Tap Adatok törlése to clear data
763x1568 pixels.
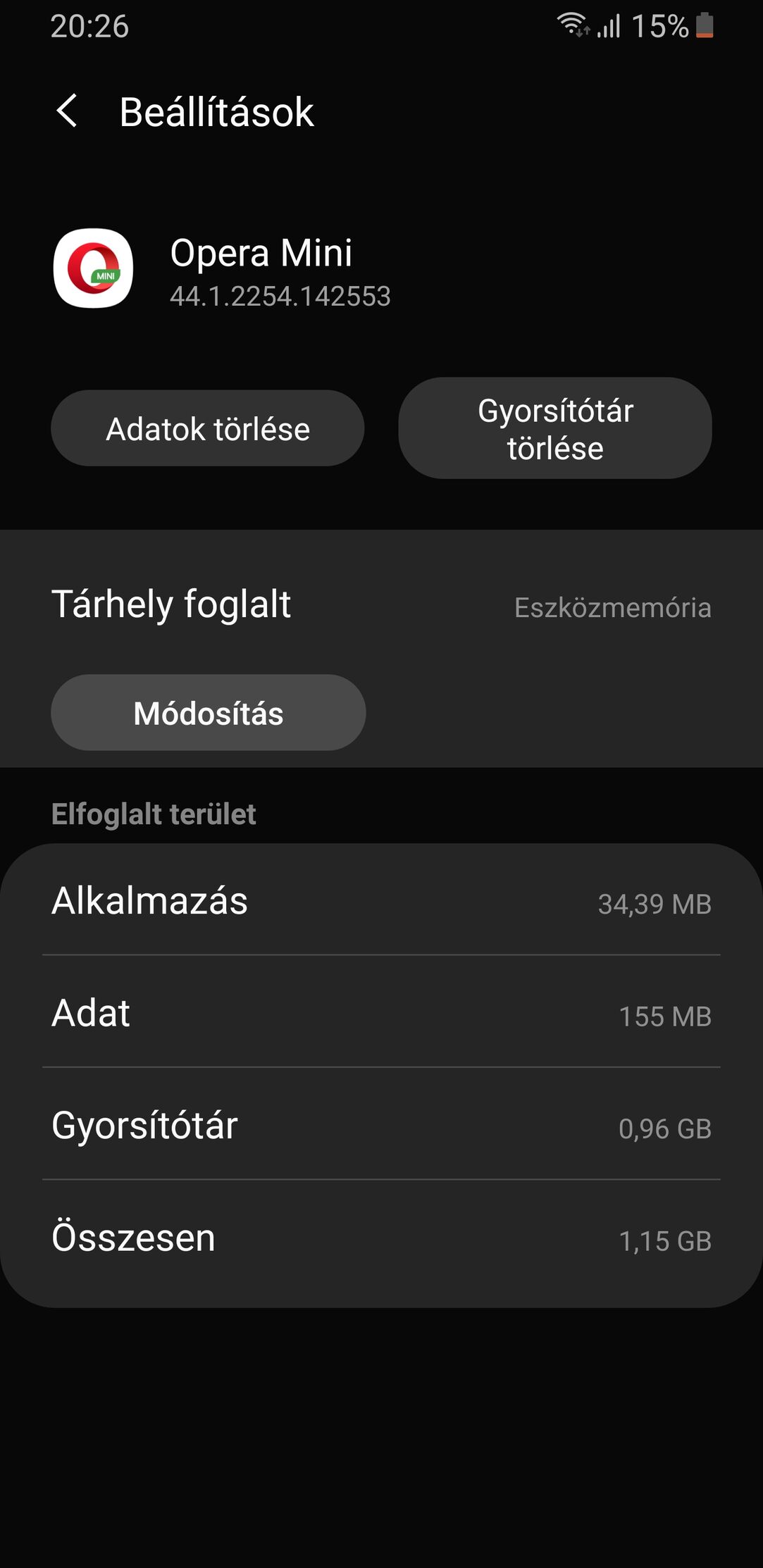click(x=208, y=428)
